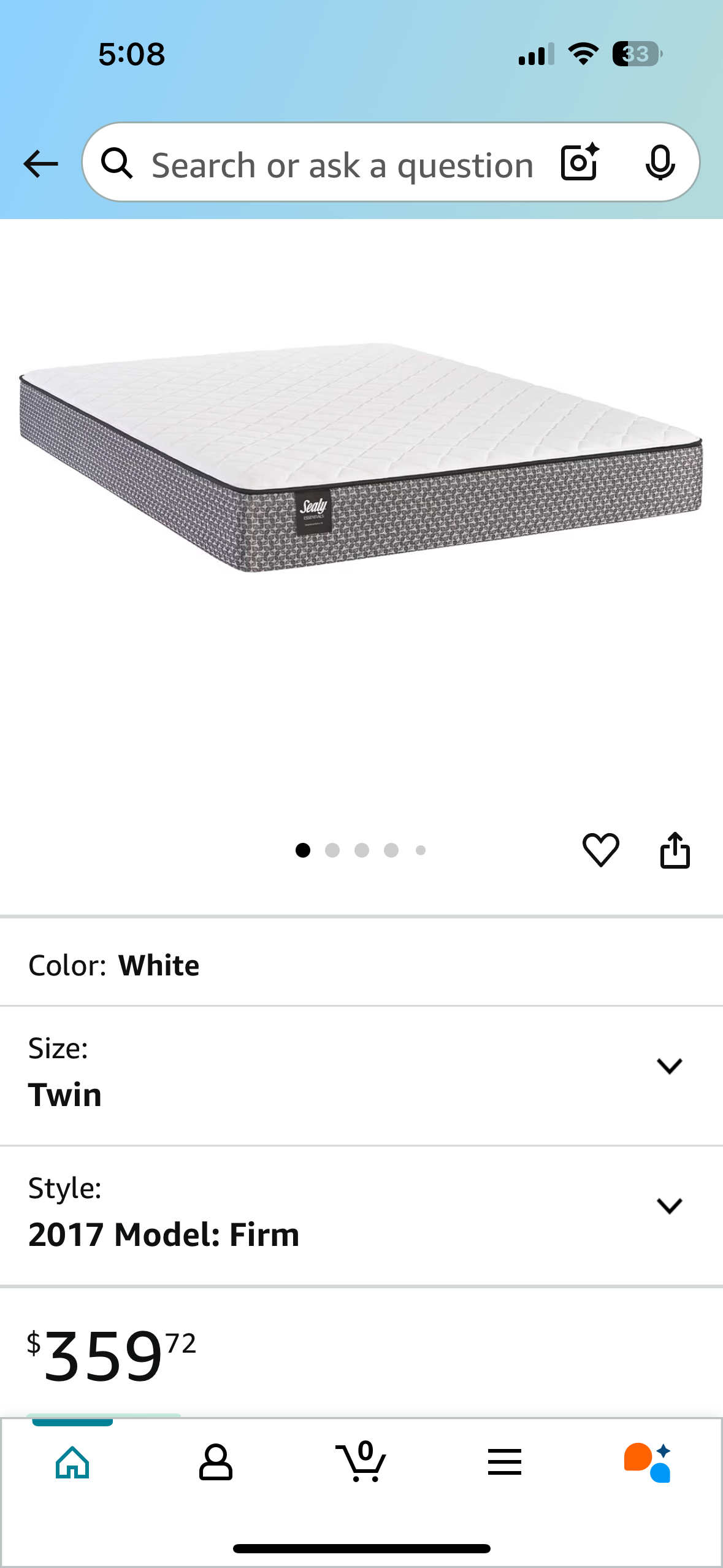
Task: Tap the search or ask a question field
Action: click(x=342, y=164)
